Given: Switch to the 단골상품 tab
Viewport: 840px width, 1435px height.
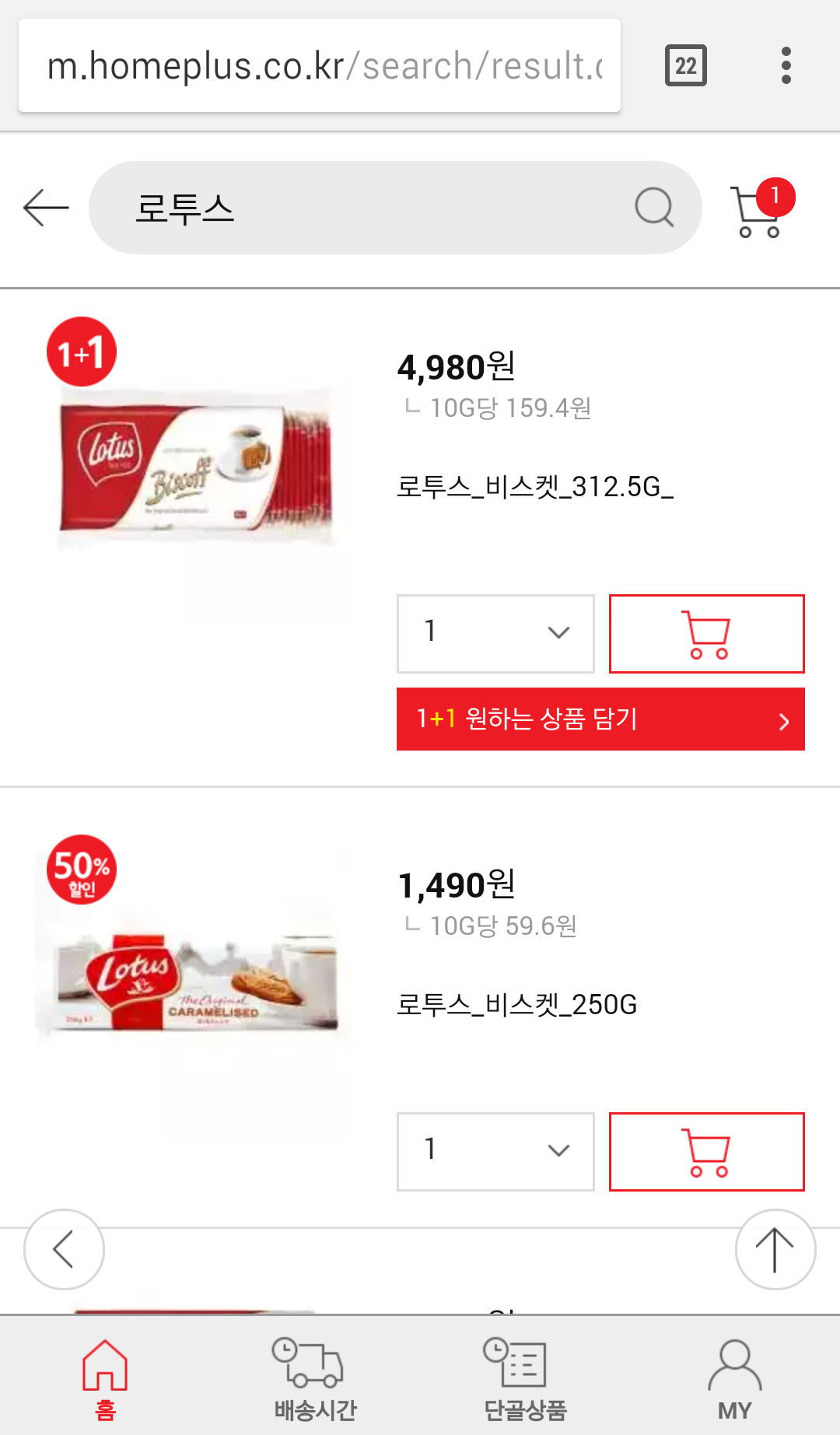Looking at the screenshot, I should point(525,1378).
